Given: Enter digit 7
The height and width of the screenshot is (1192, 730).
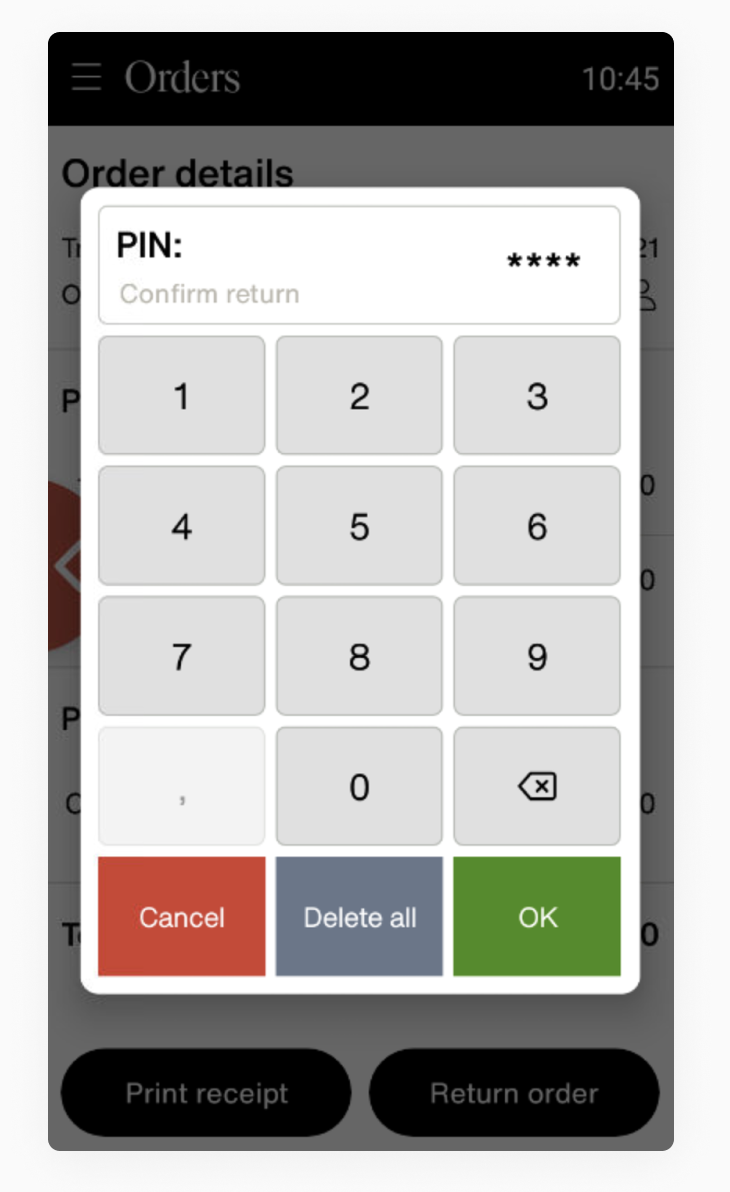Looking at the screenshot, I should pyautogui.click(x=182, y=656).
